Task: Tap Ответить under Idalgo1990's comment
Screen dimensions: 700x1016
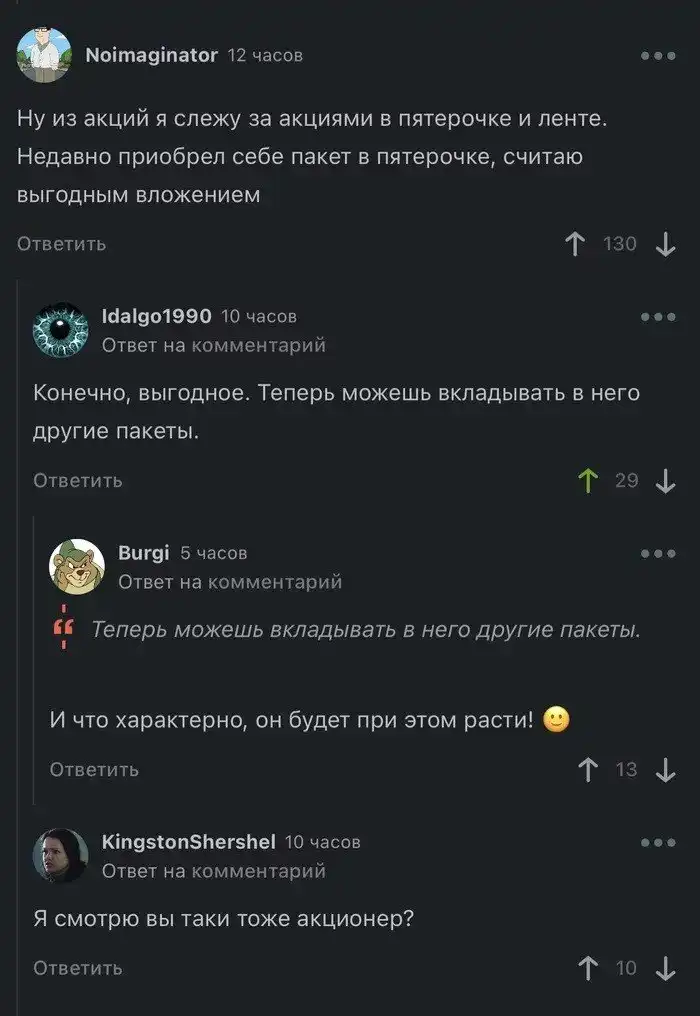Action: [x=78, y=481]
